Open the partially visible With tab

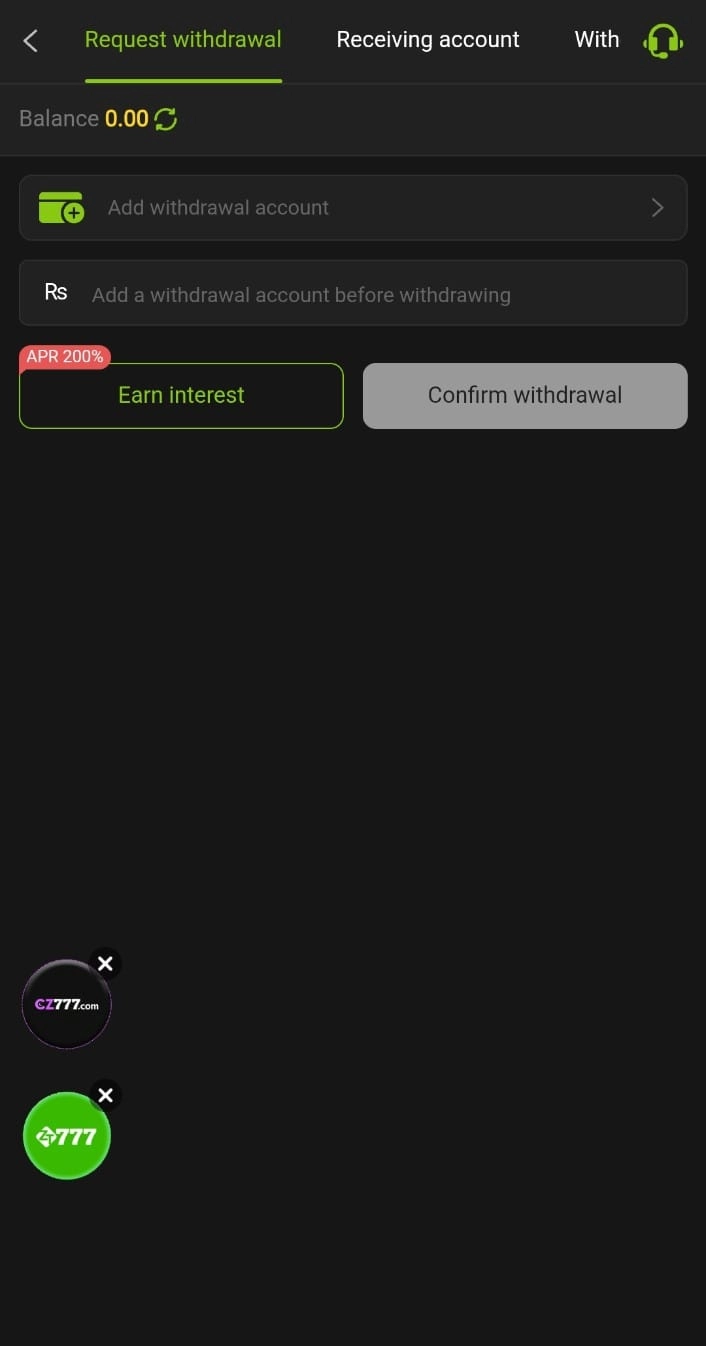tap(597, 40)
